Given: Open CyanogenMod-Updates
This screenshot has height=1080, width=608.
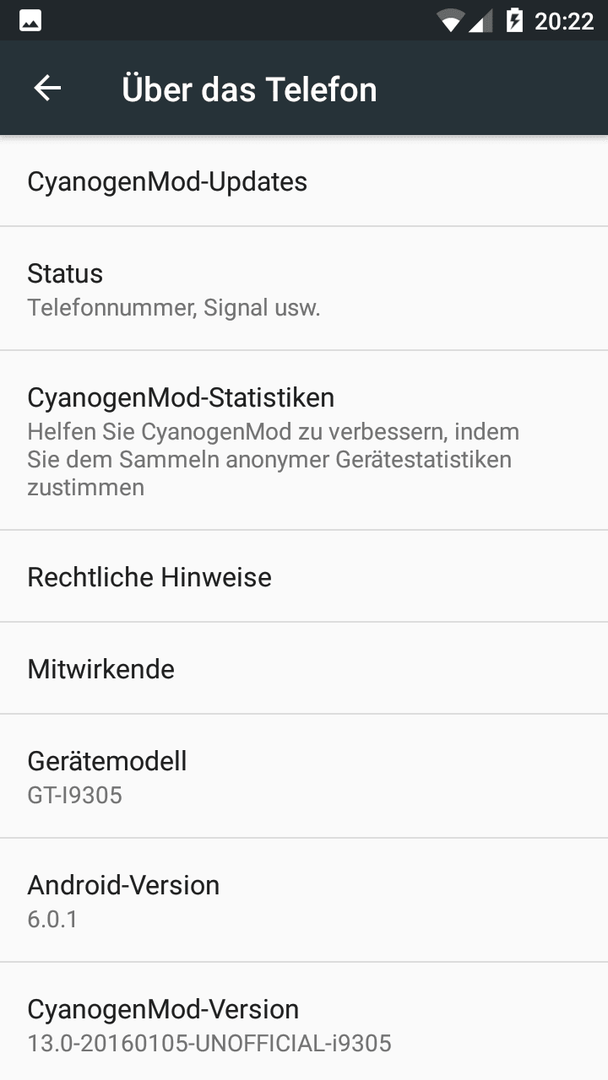Looking at the screenshot, I should click(304, 181).
